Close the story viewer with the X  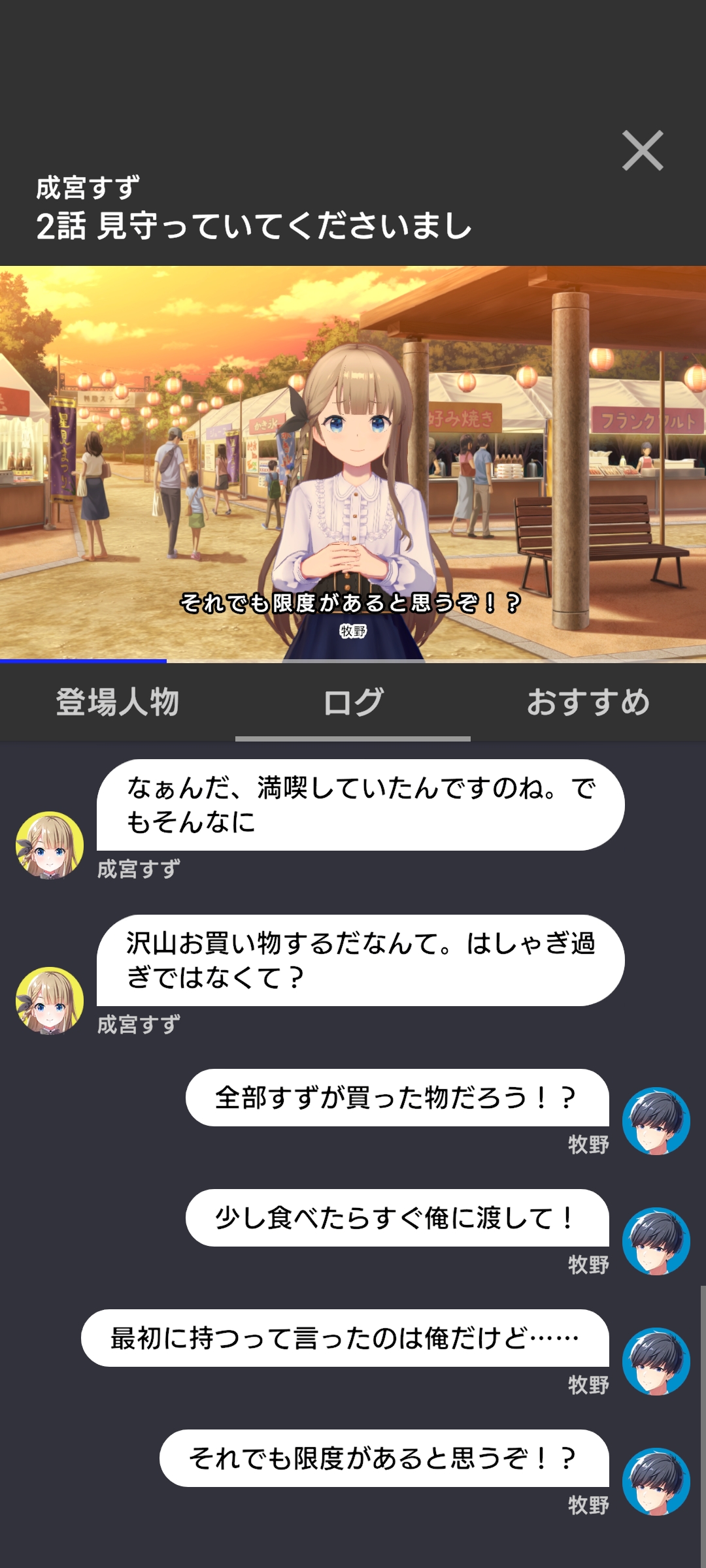(643, 151)
